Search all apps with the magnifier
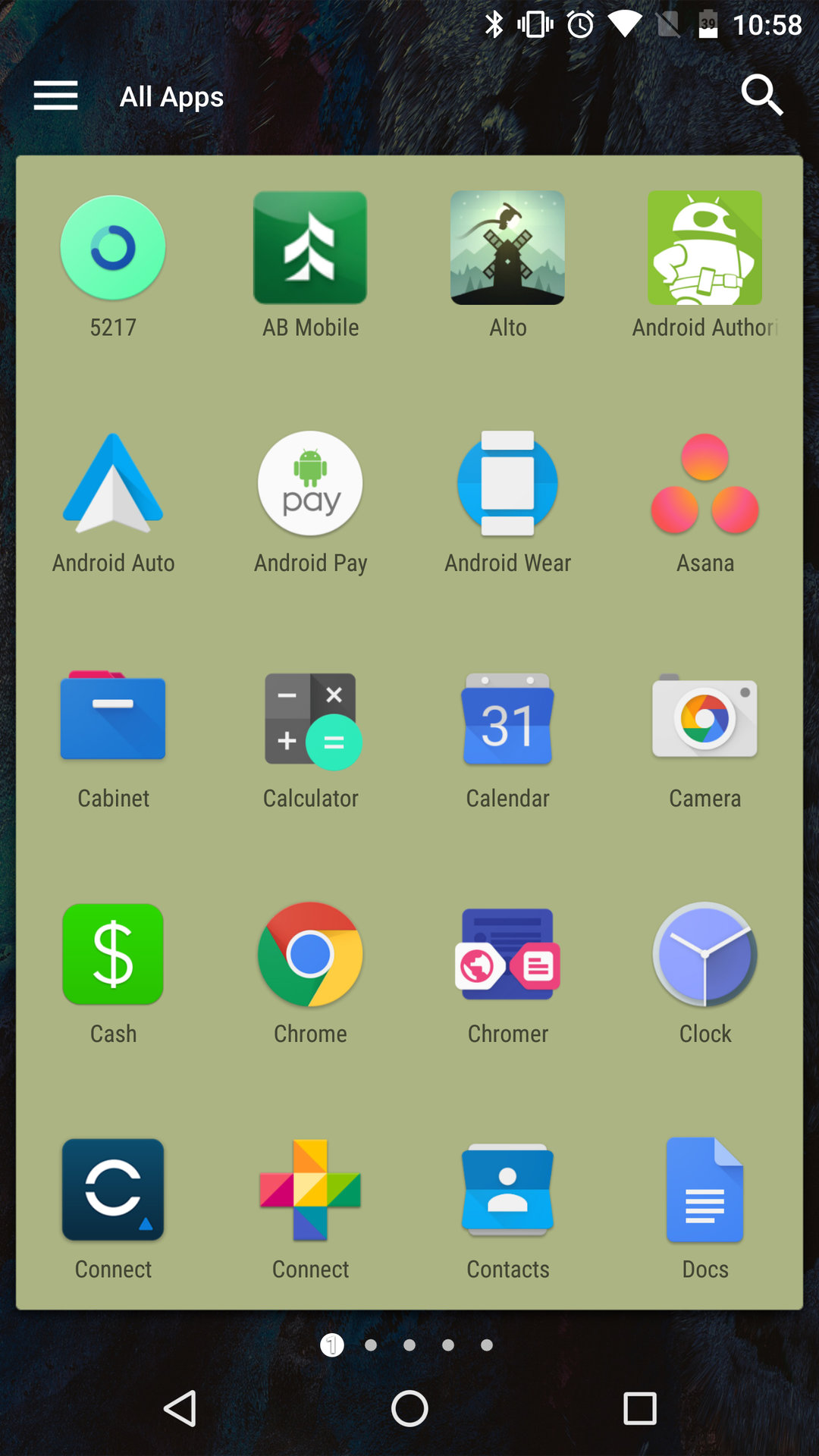Image resolution: width=819 pixels, height=1456 pixels. click(761, 96)
